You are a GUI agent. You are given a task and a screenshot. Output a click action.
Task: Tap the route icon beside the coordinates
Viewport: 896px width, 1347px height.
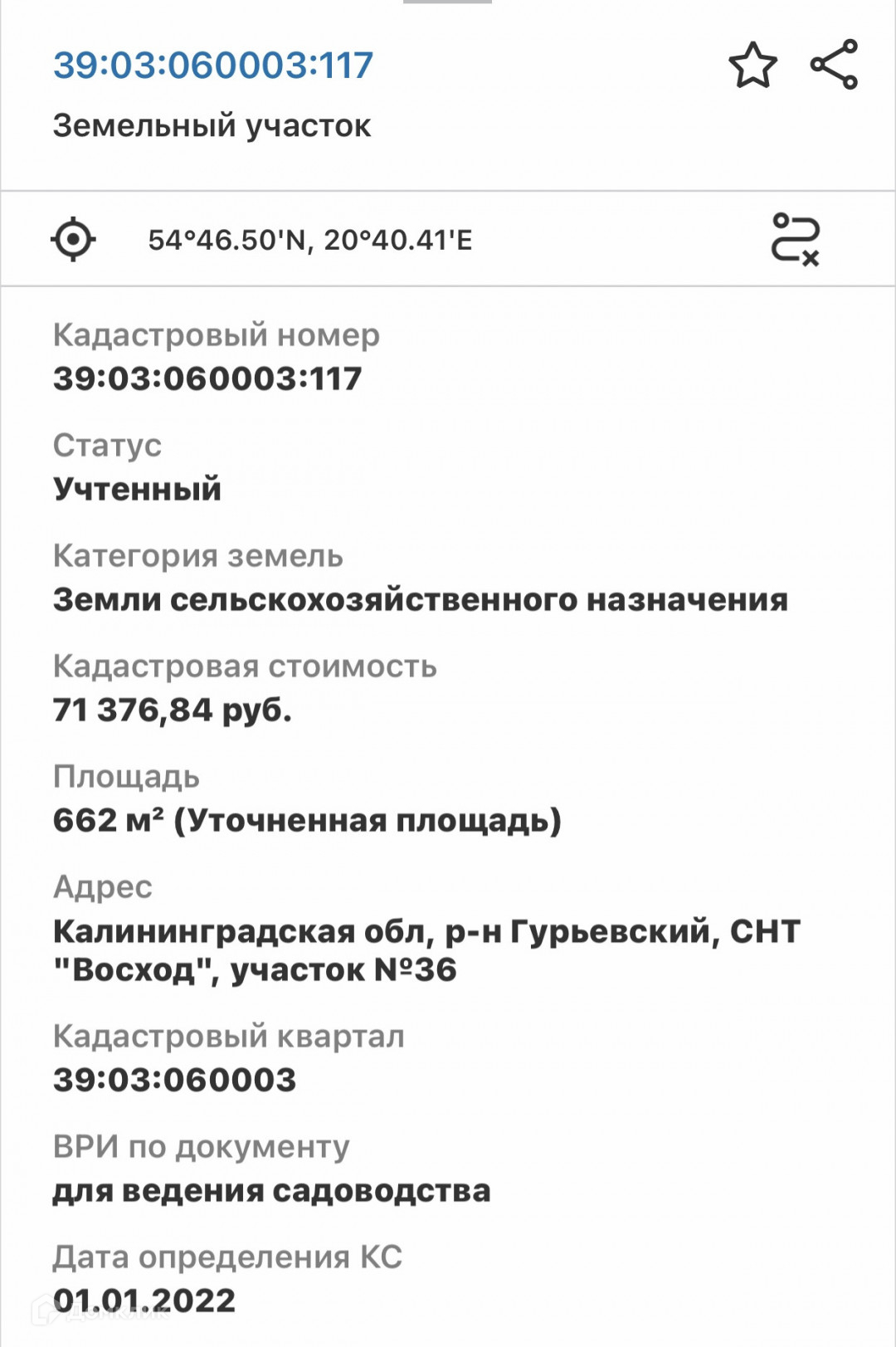click(795, 240)
